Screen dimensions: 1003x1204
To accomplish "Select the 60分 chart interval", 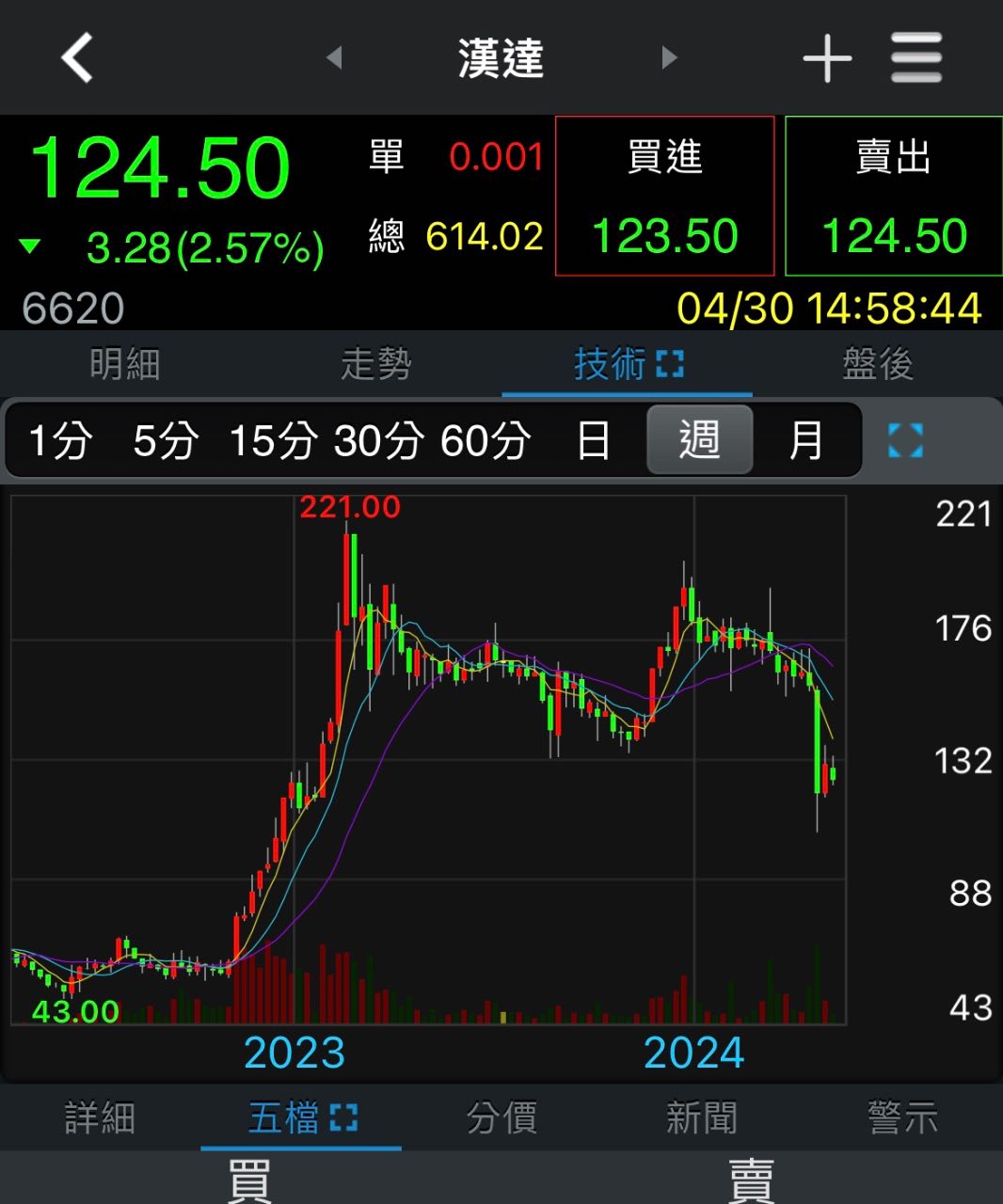I will tap(486, 440).
